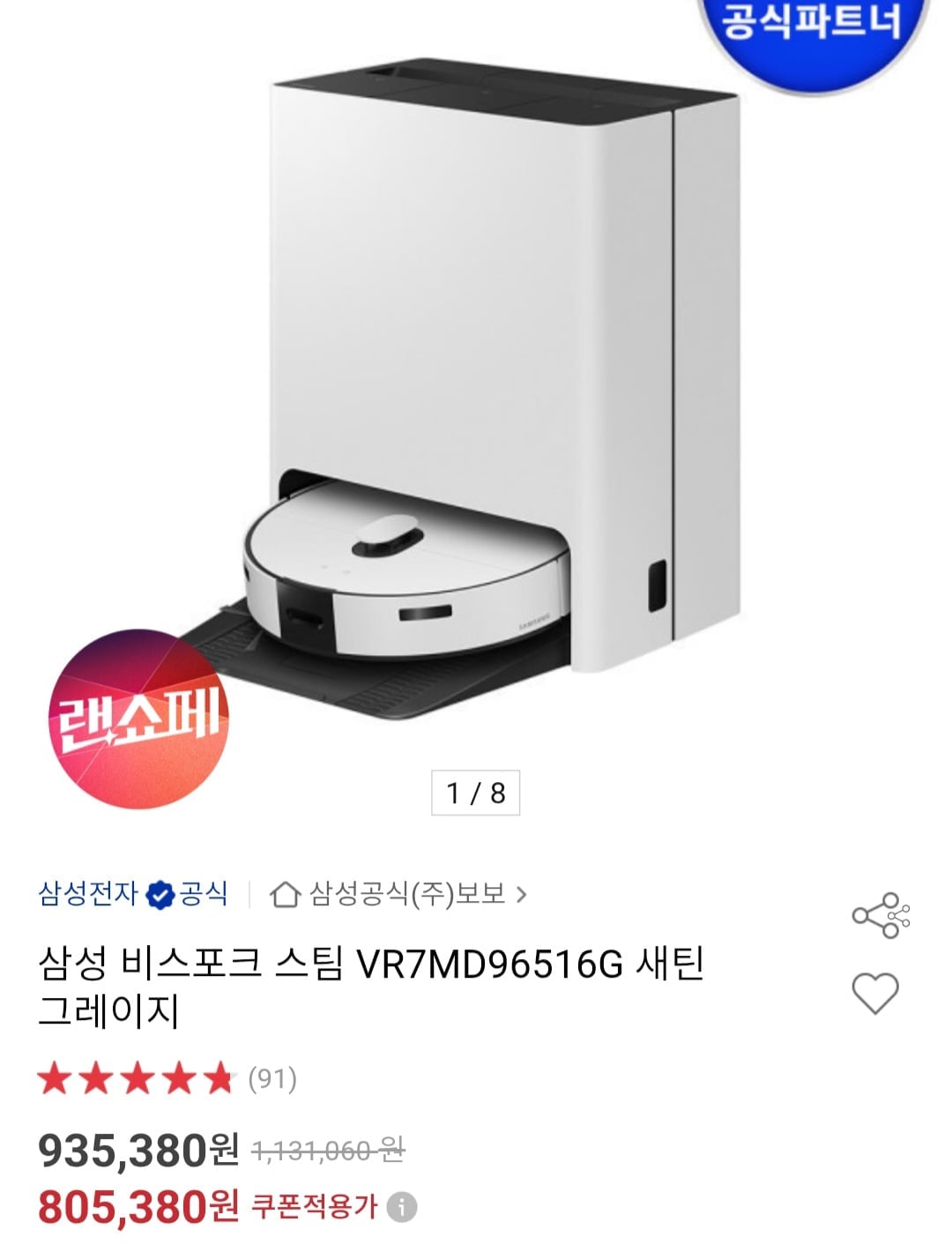Viewport: 952px width, 1244px height.
Task: Click the home icon beside 삼성공식(주)보보
Action: pyautogui.click(x=286, y=893)
